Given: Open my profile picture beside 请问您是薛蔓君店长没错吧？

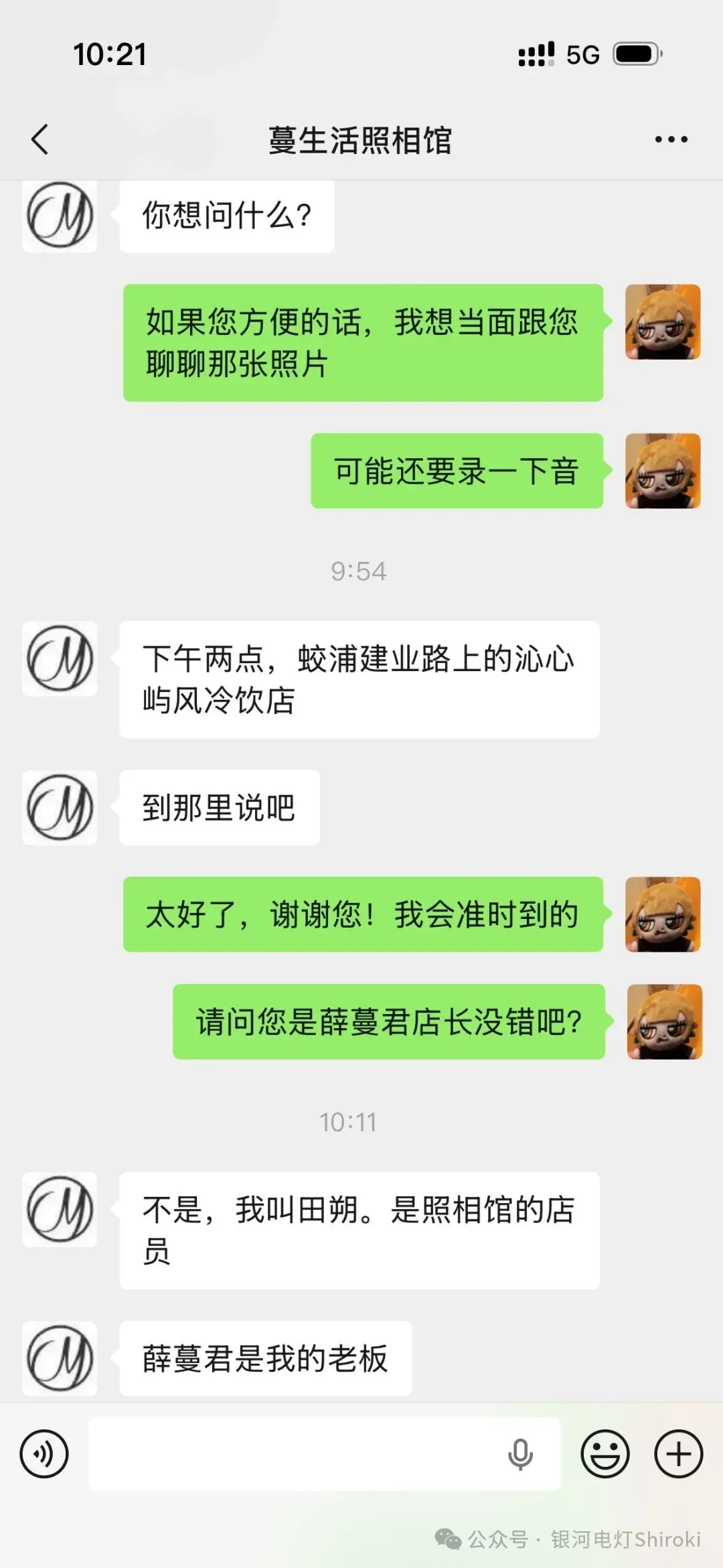Looking at the screenshot, I should point(664,1021).
